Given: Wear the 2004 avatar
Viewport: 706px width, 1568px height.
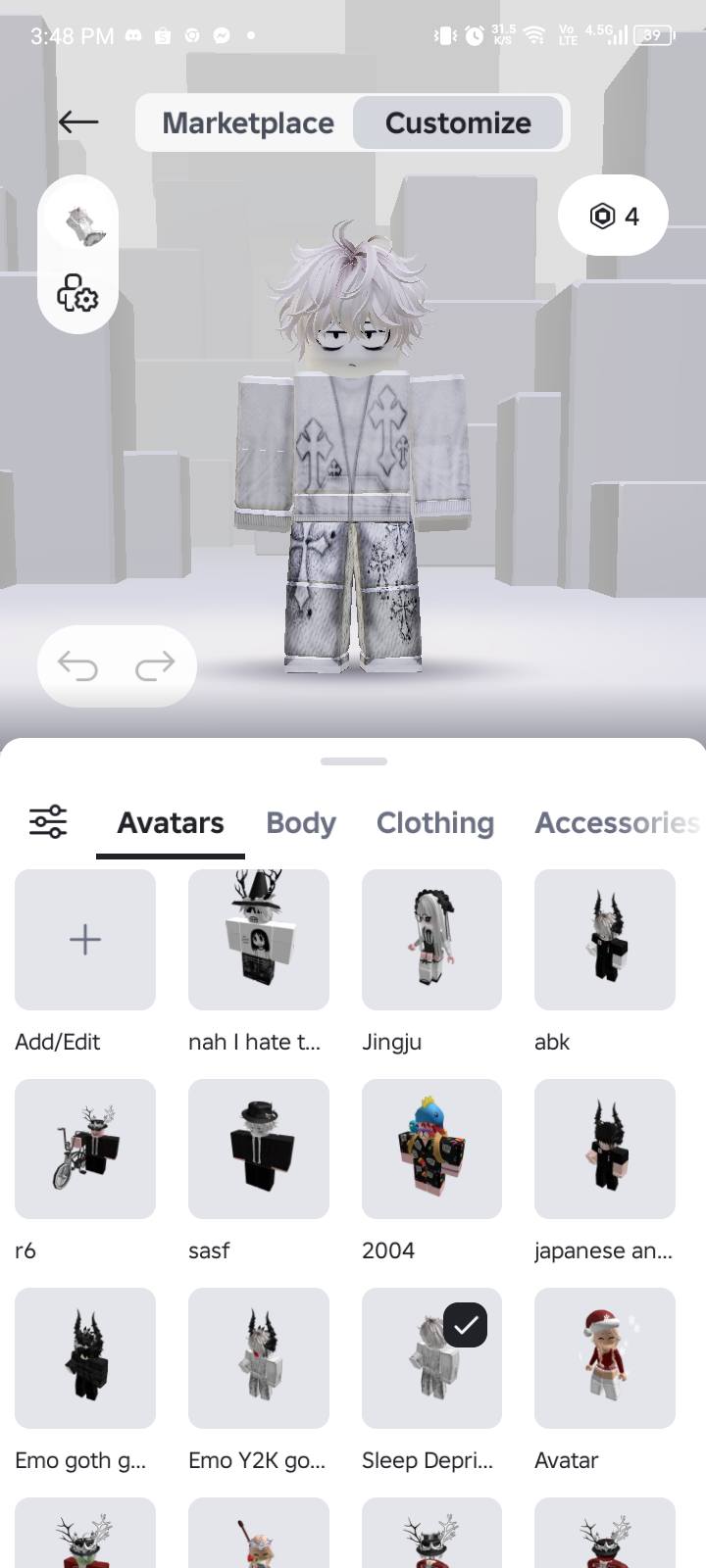Looking at the screenshot, I should (x=431, y=1149).
